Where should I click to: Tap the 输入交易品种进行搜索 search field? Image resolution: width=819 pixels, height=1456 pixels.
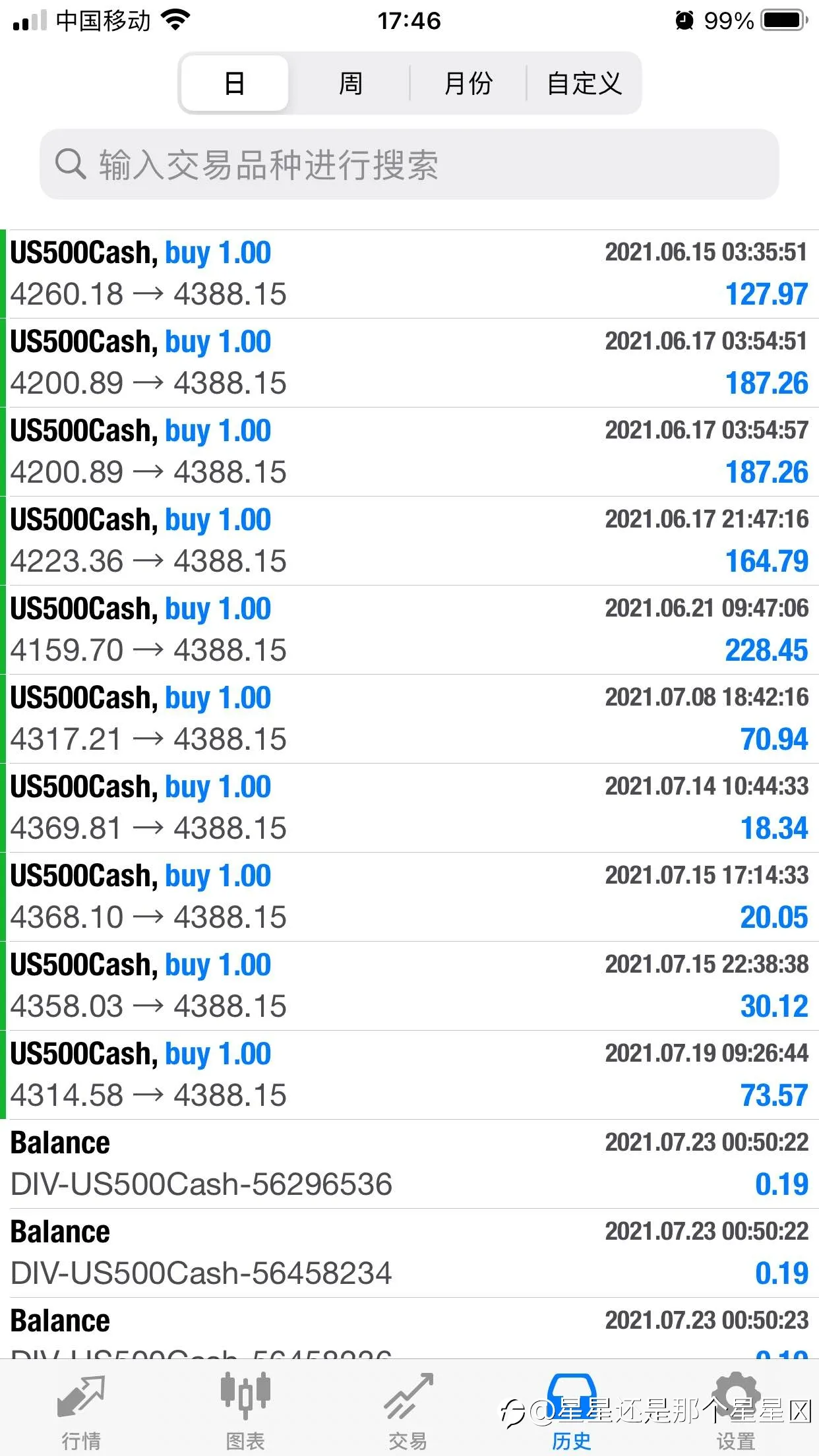tap(409, 164)
